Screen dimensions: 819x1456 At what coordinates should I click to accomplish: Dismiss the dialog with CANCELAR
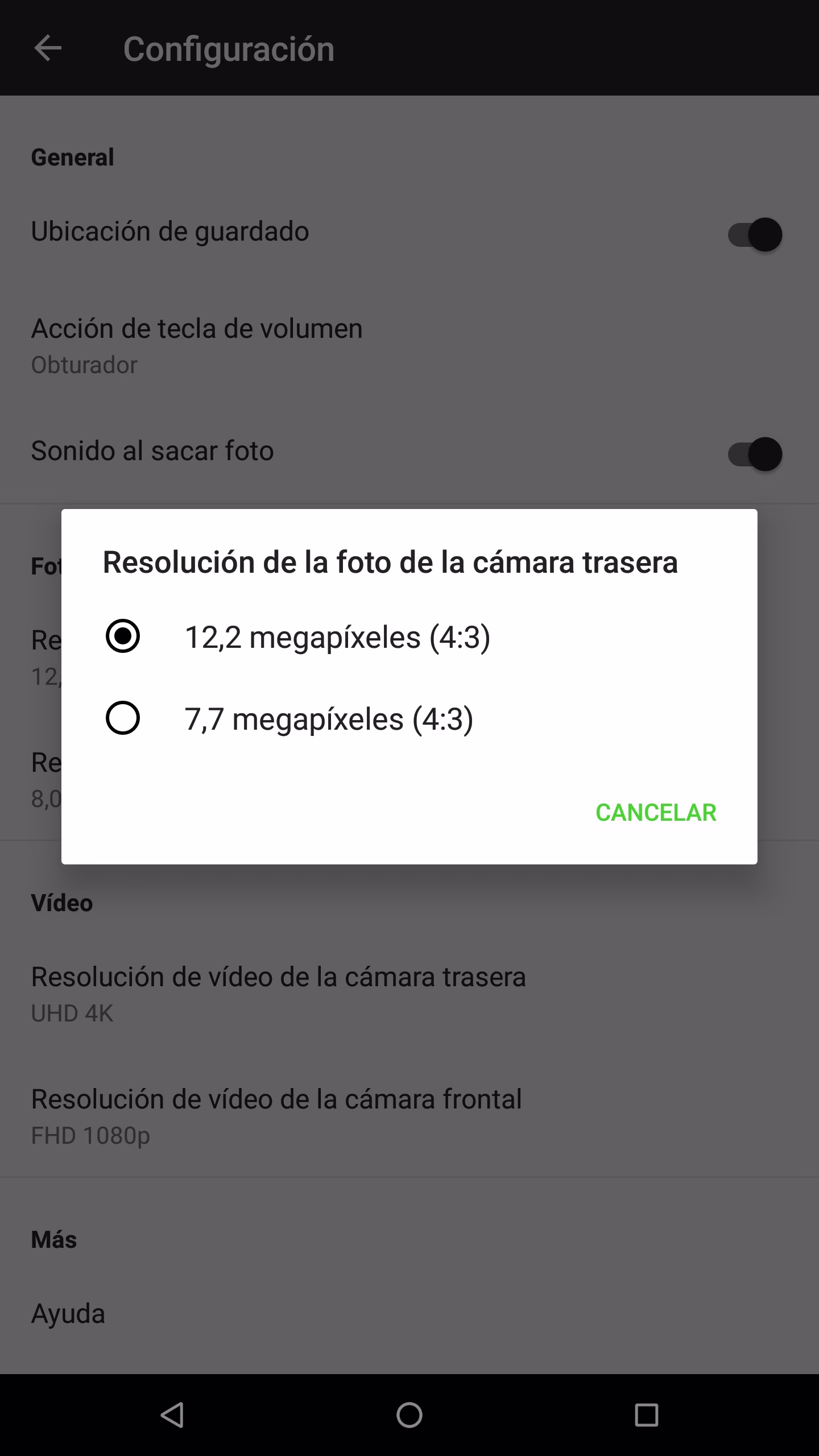[x=656, y=812]
